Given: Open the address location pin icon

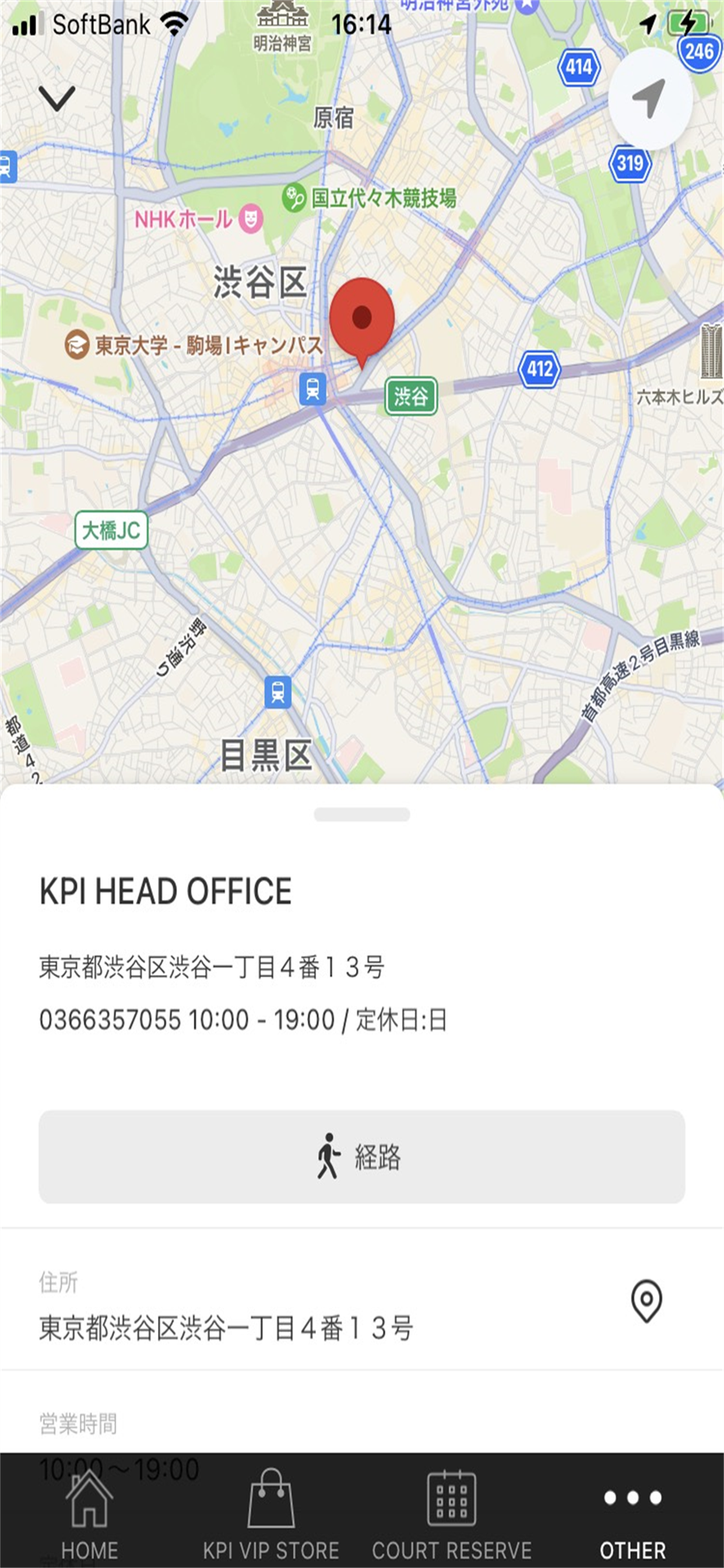Looking at the screenshot, I should (x=646, y=1301).
